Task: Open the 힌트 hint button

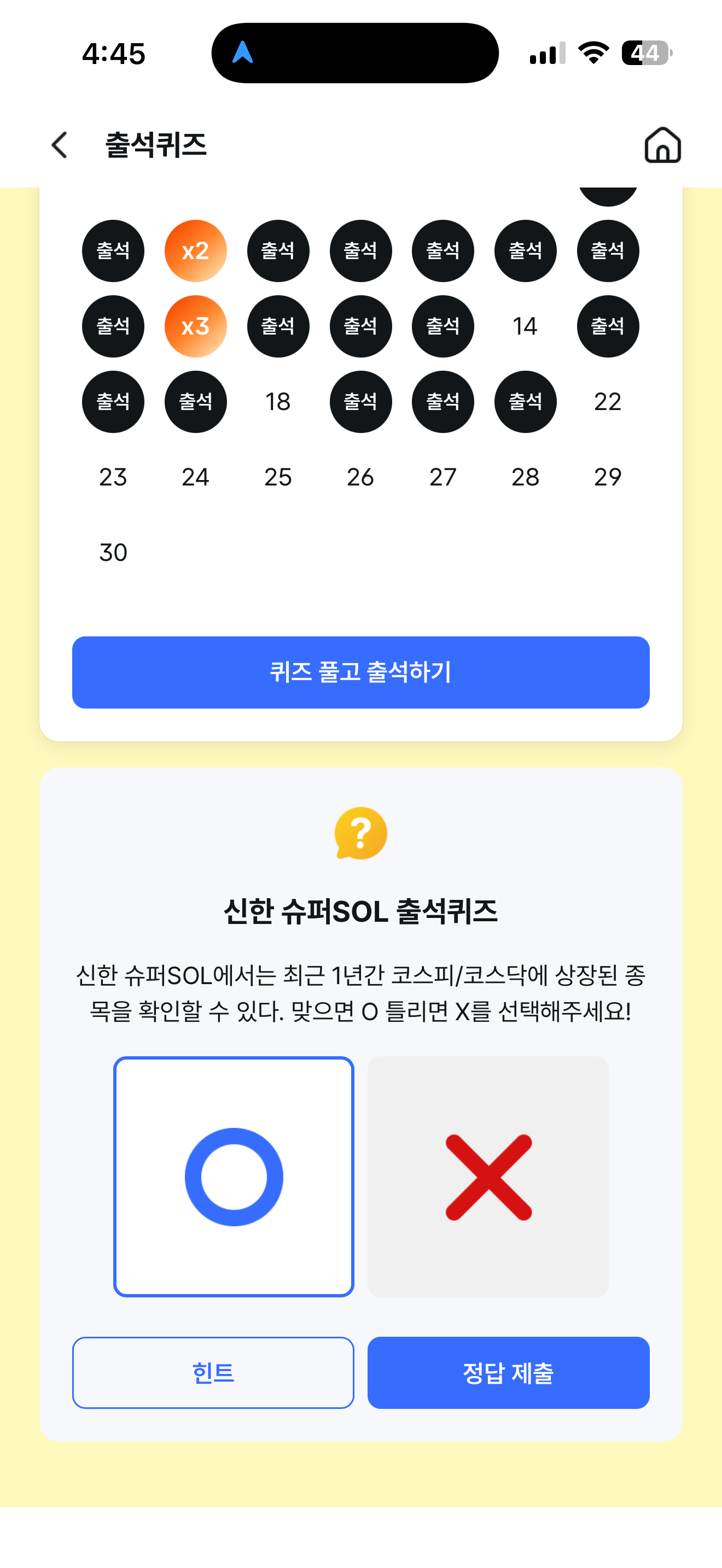Action: (213, 1373)
